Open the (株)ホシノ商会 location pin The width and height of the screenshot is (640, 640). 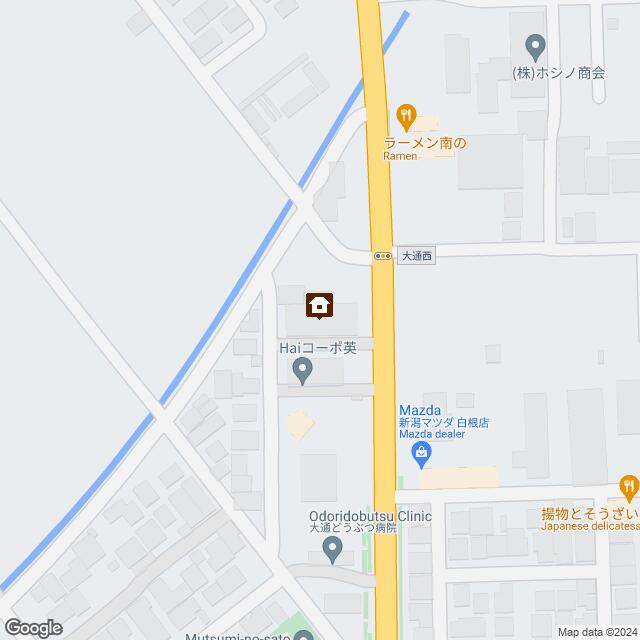tap(535, 46)
